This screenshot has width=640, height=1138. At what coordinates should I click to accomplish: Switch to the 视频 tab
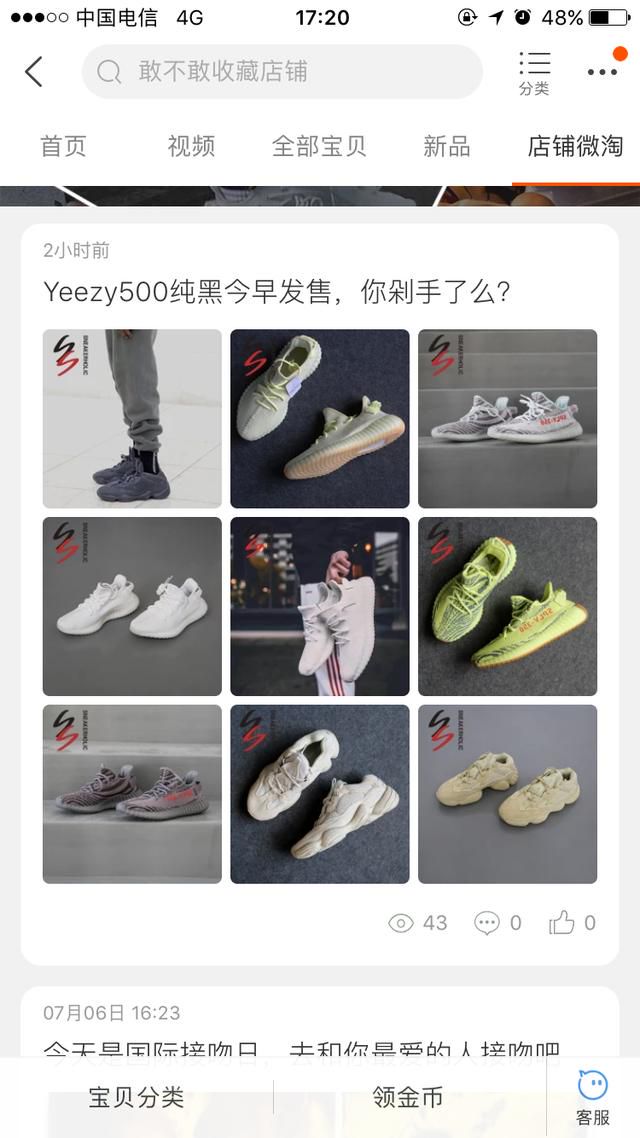(191, 146)
